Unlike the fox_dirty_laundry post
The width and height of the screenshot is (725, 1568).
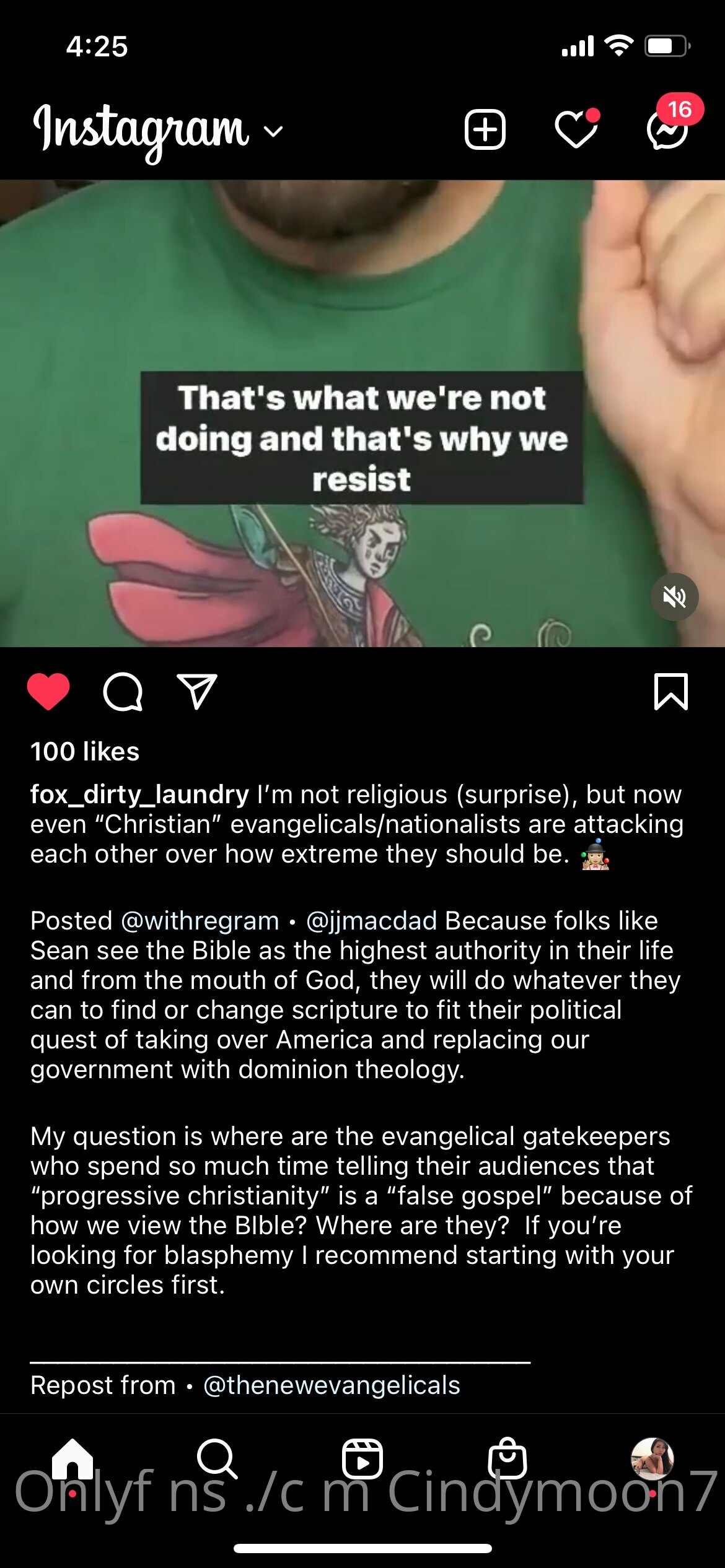pyautogui.click(x=48, y=691)
